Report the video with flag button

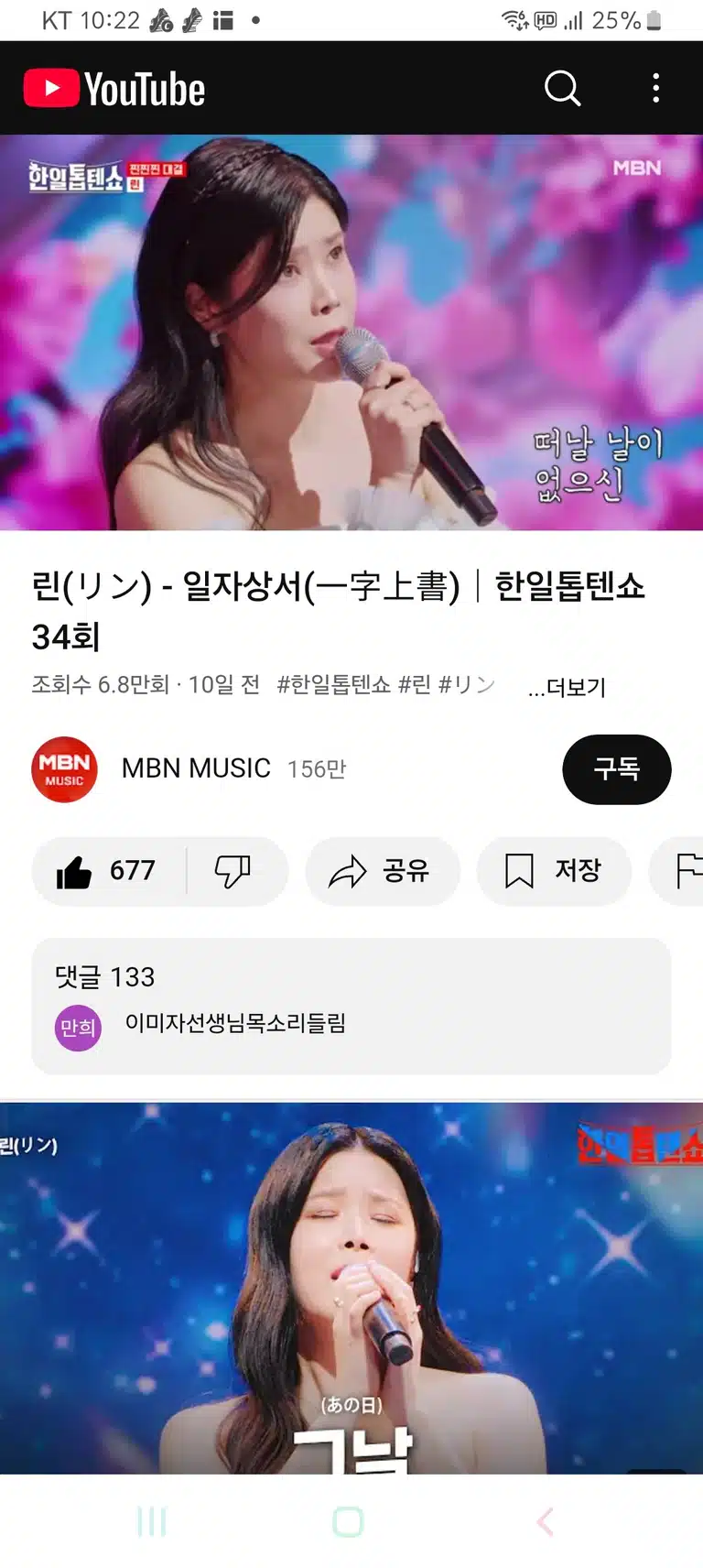coord(679,871)
